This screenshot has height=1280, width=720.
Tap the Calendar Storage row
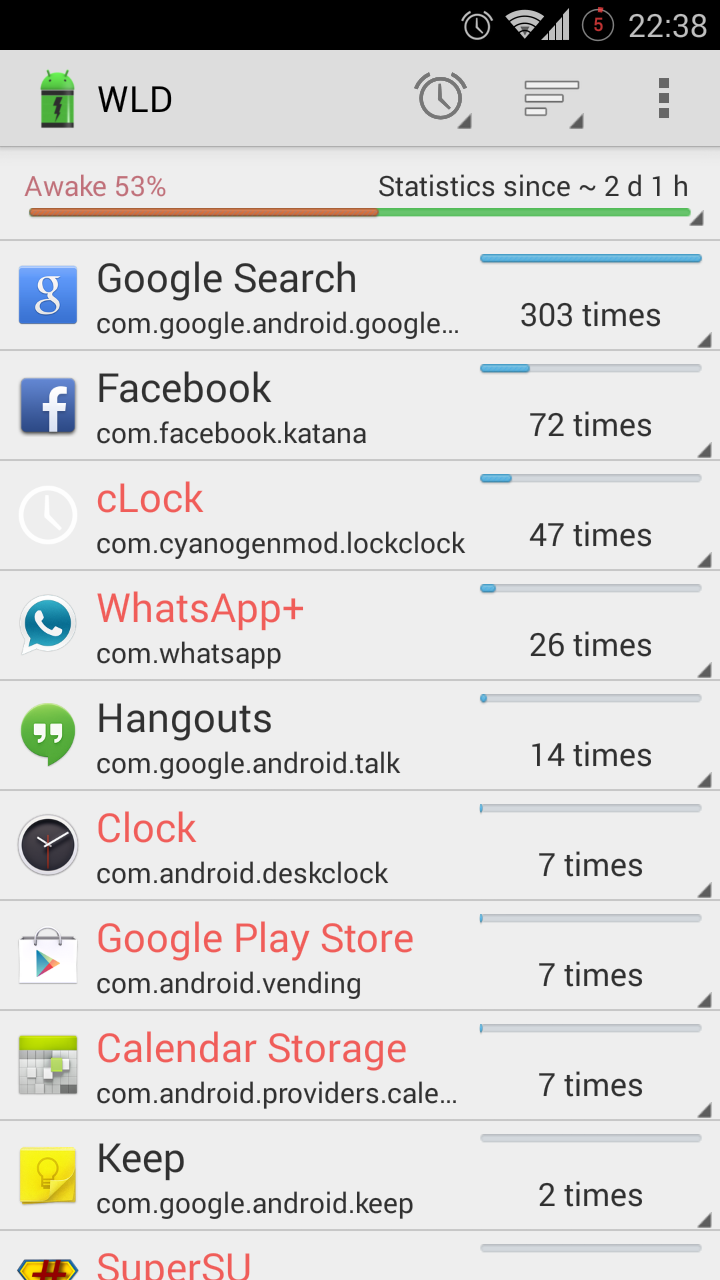coord(360,1066)
